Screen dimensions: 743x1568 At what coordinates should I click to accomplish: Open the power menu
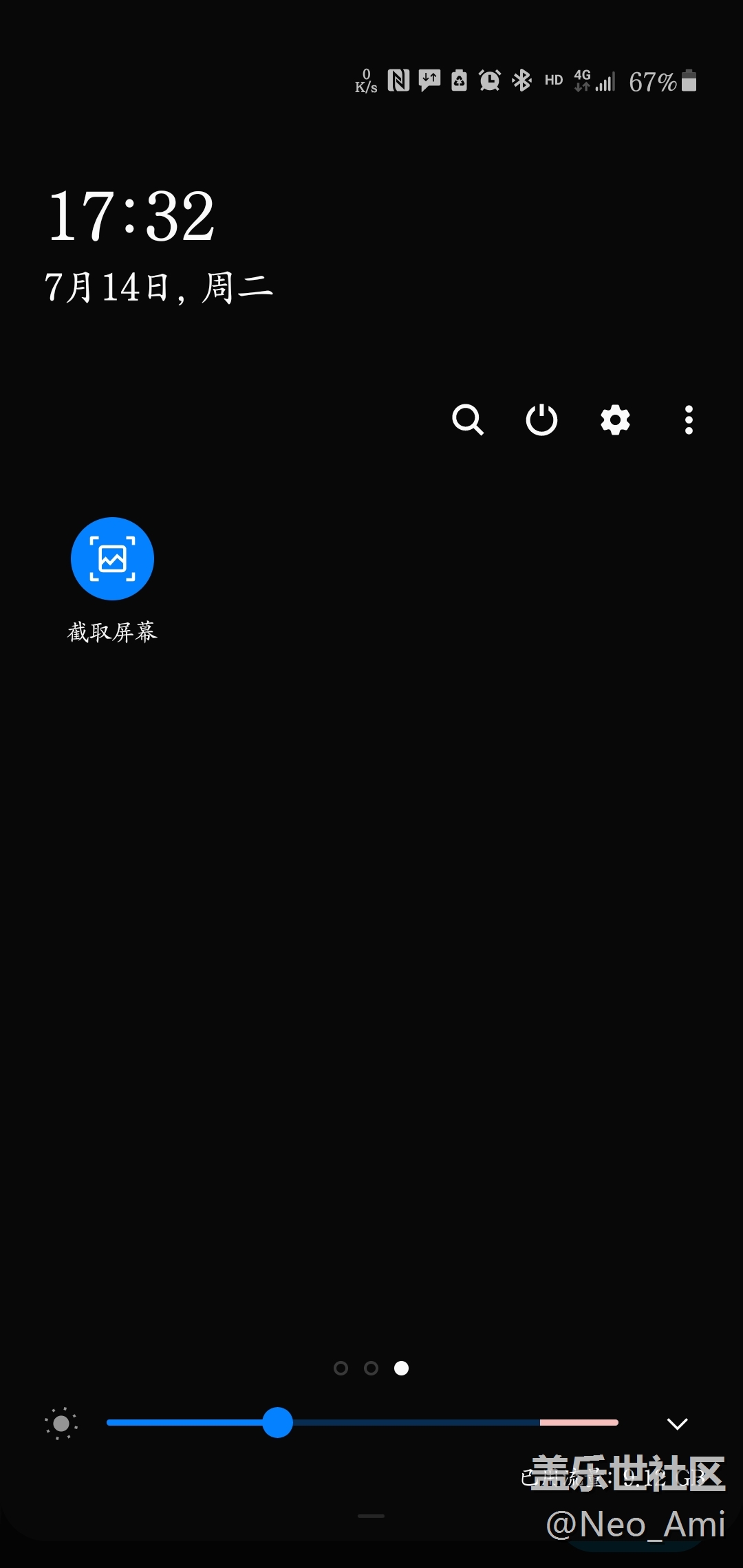[541, 420]
